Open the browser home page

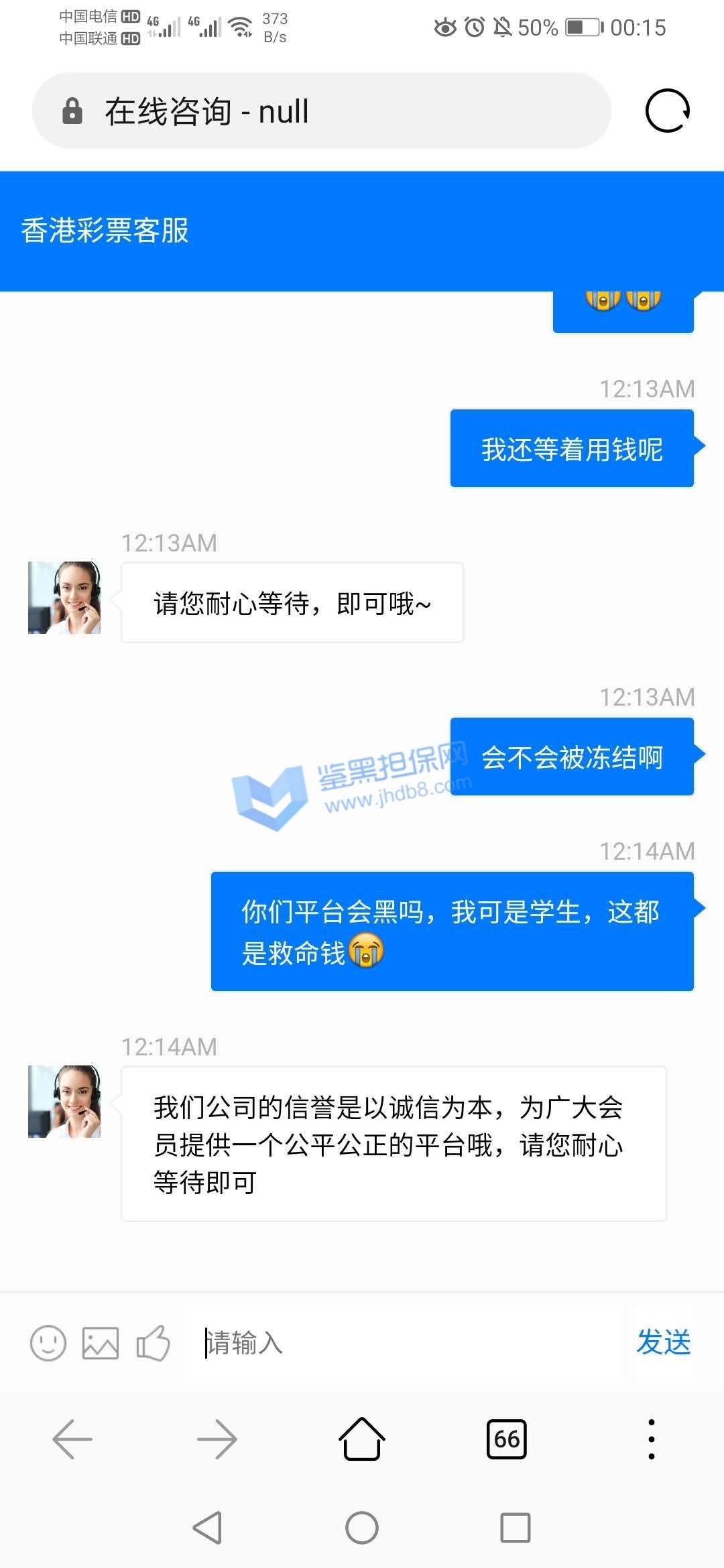362,1439
